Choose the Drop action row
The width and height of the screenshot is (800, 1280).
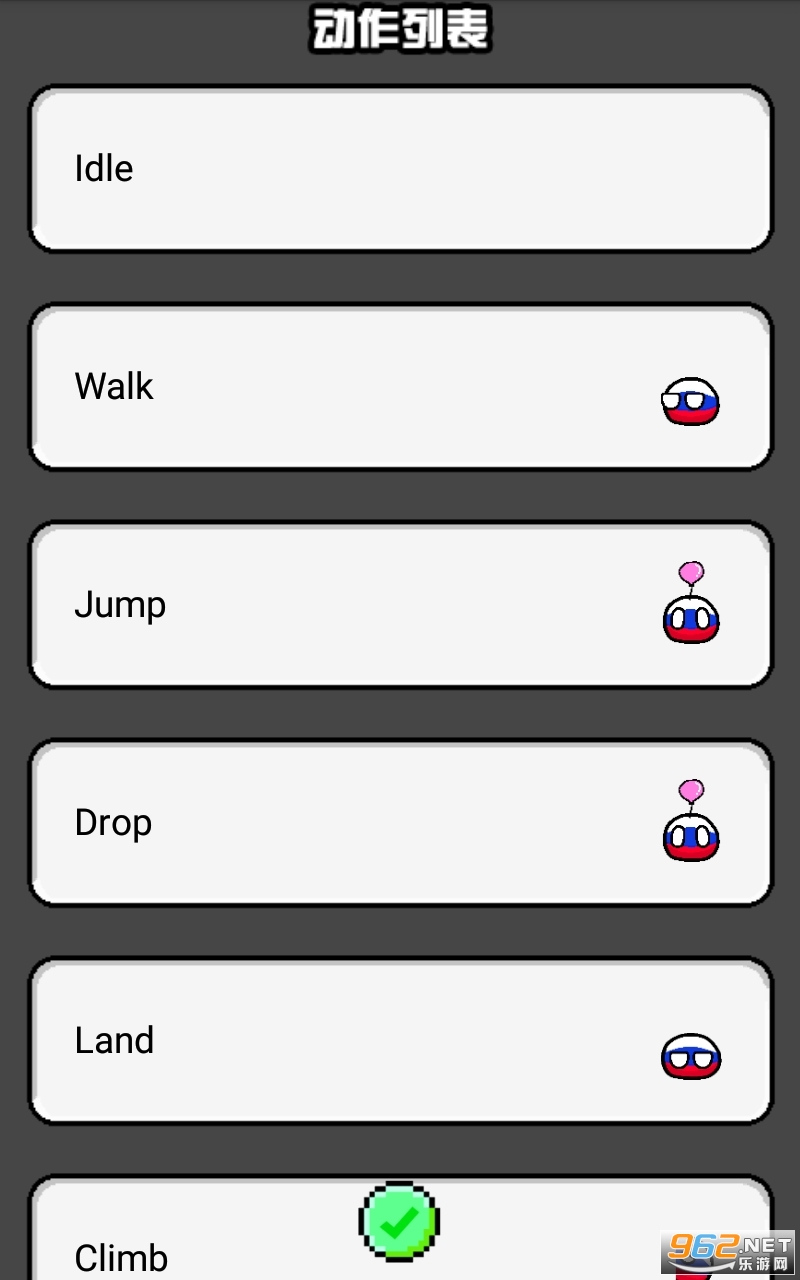400,822
